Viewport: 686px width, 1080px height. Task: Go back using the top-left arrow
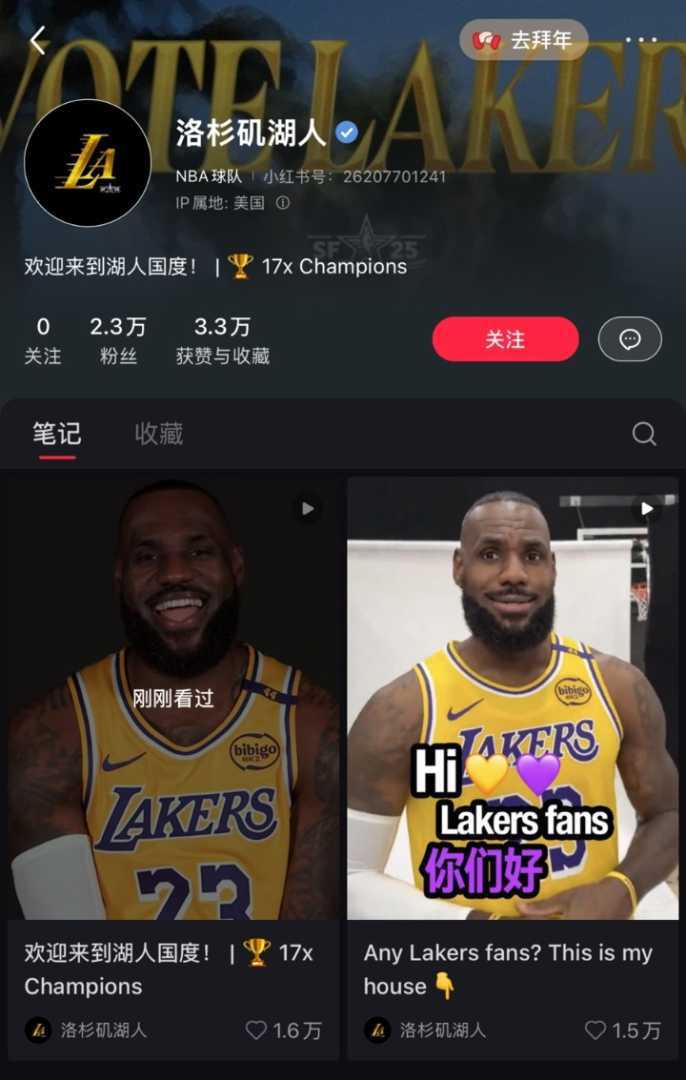tap(38, 41)
